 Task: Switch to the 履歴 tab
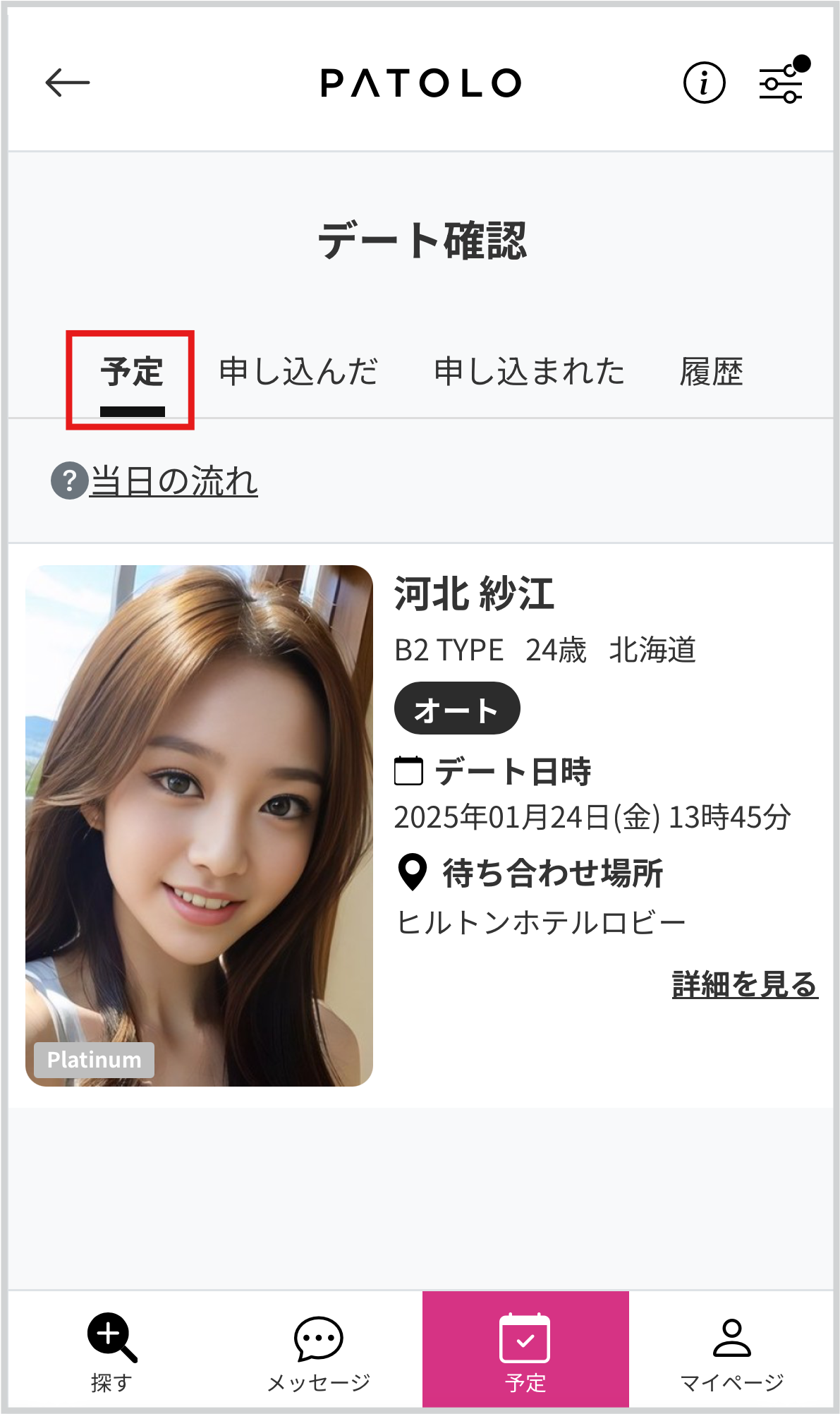click(x=711, y=372)
